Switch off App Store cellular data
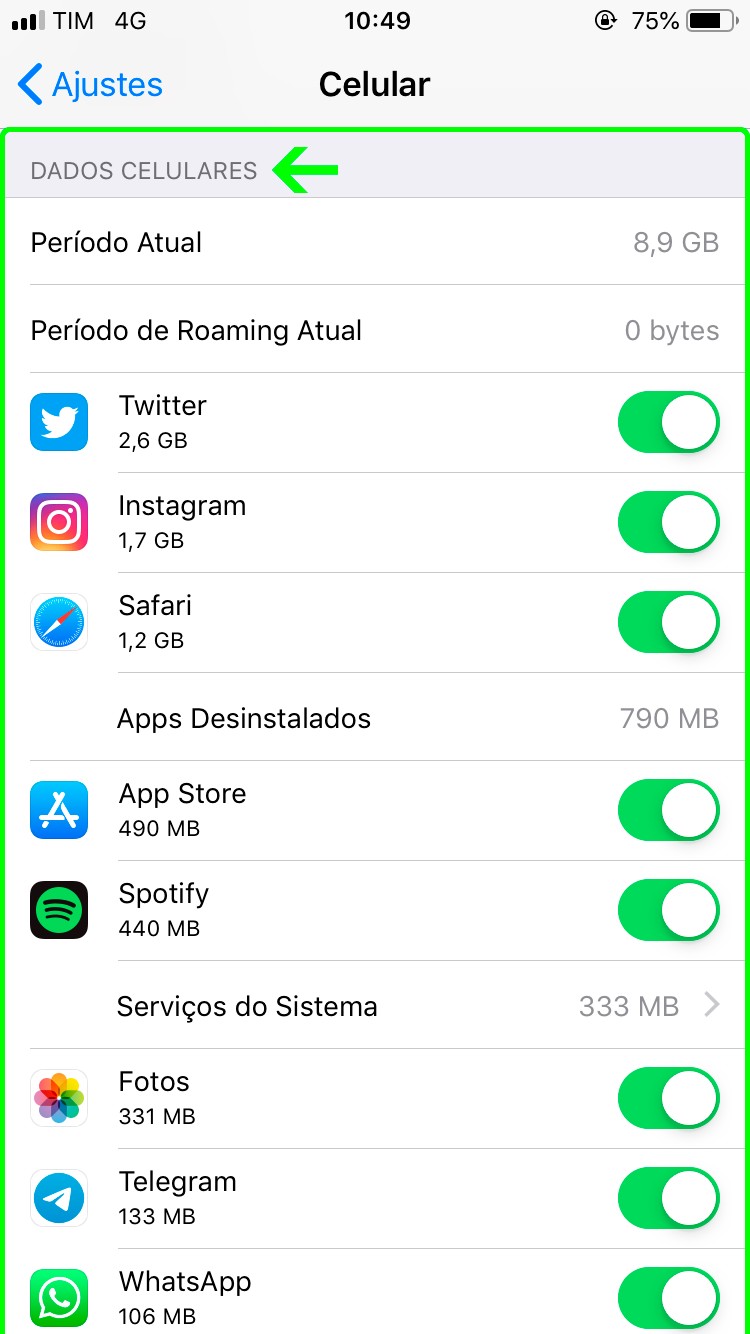 pos(668,810)
